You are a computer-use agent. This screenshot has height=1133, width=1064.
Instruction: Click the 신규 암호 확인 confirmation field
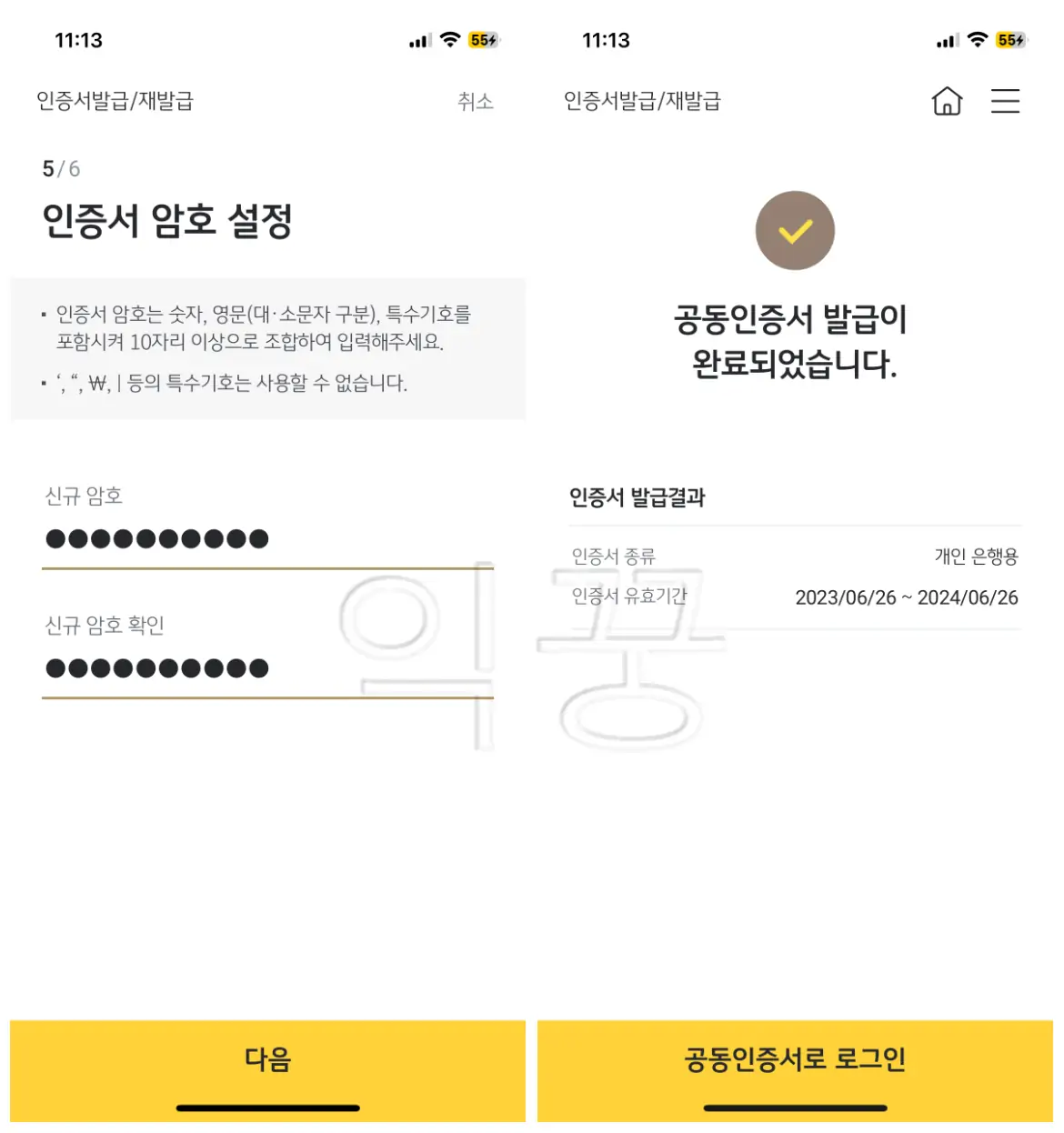[267, 669]
